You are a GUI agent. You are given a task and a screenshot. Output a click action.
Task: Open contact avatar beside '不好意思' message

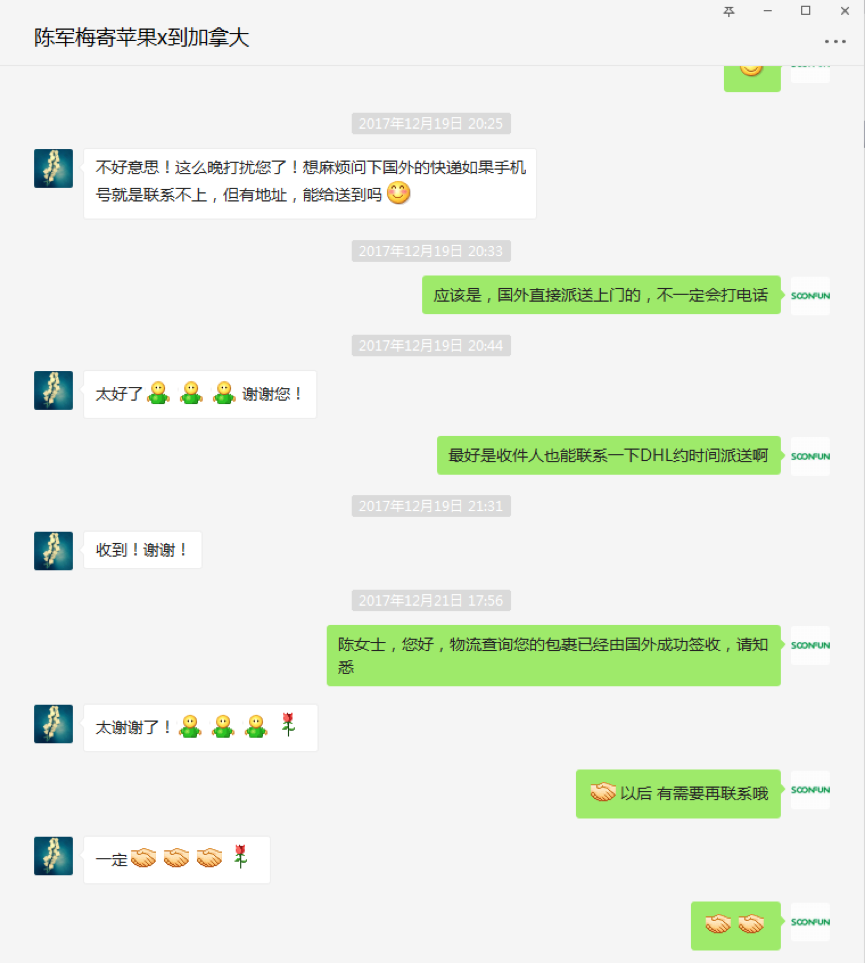[x=53, y=168]
